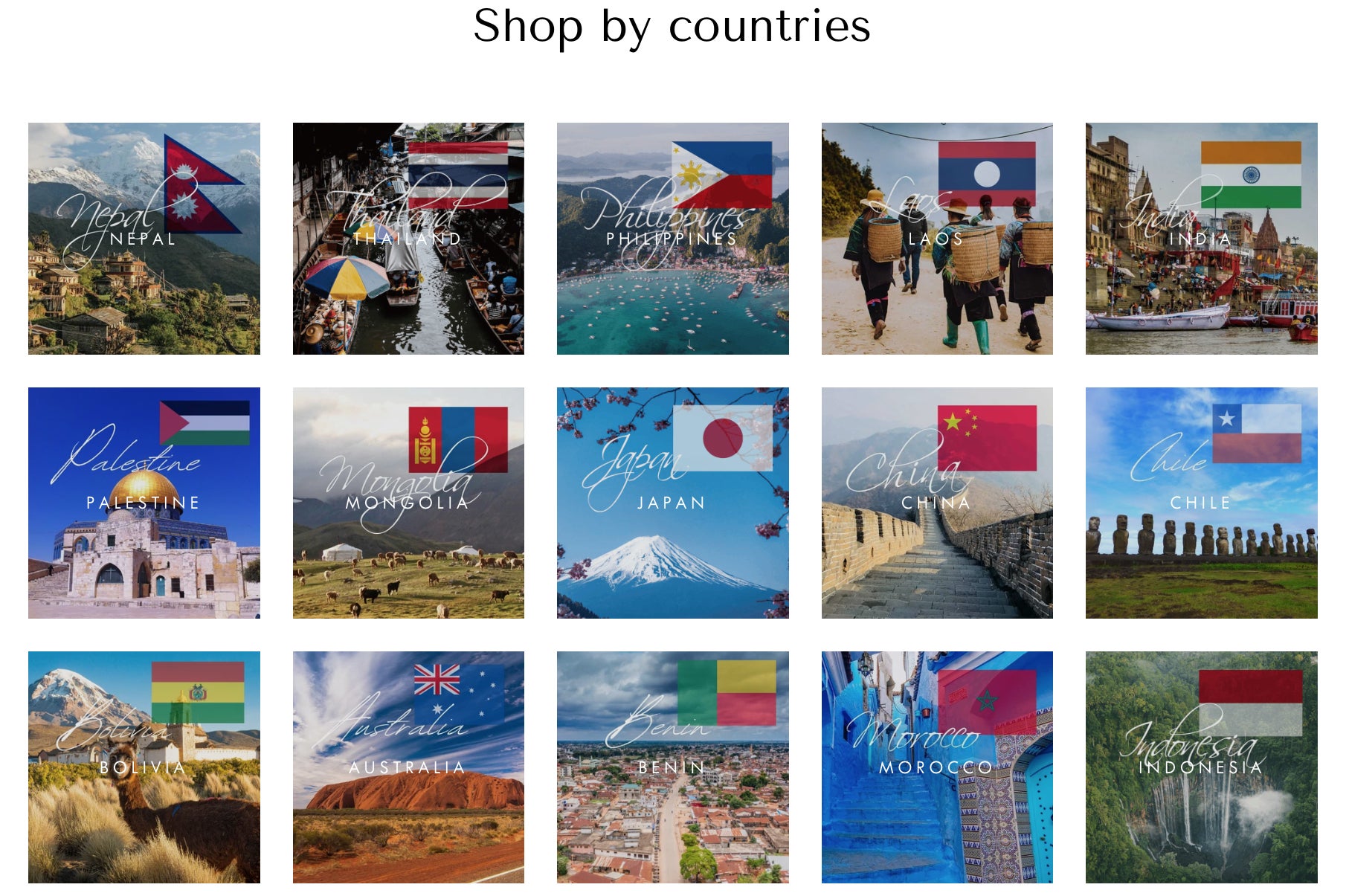
Task: Select the Benin country tile
Action: tap(672, 767)
